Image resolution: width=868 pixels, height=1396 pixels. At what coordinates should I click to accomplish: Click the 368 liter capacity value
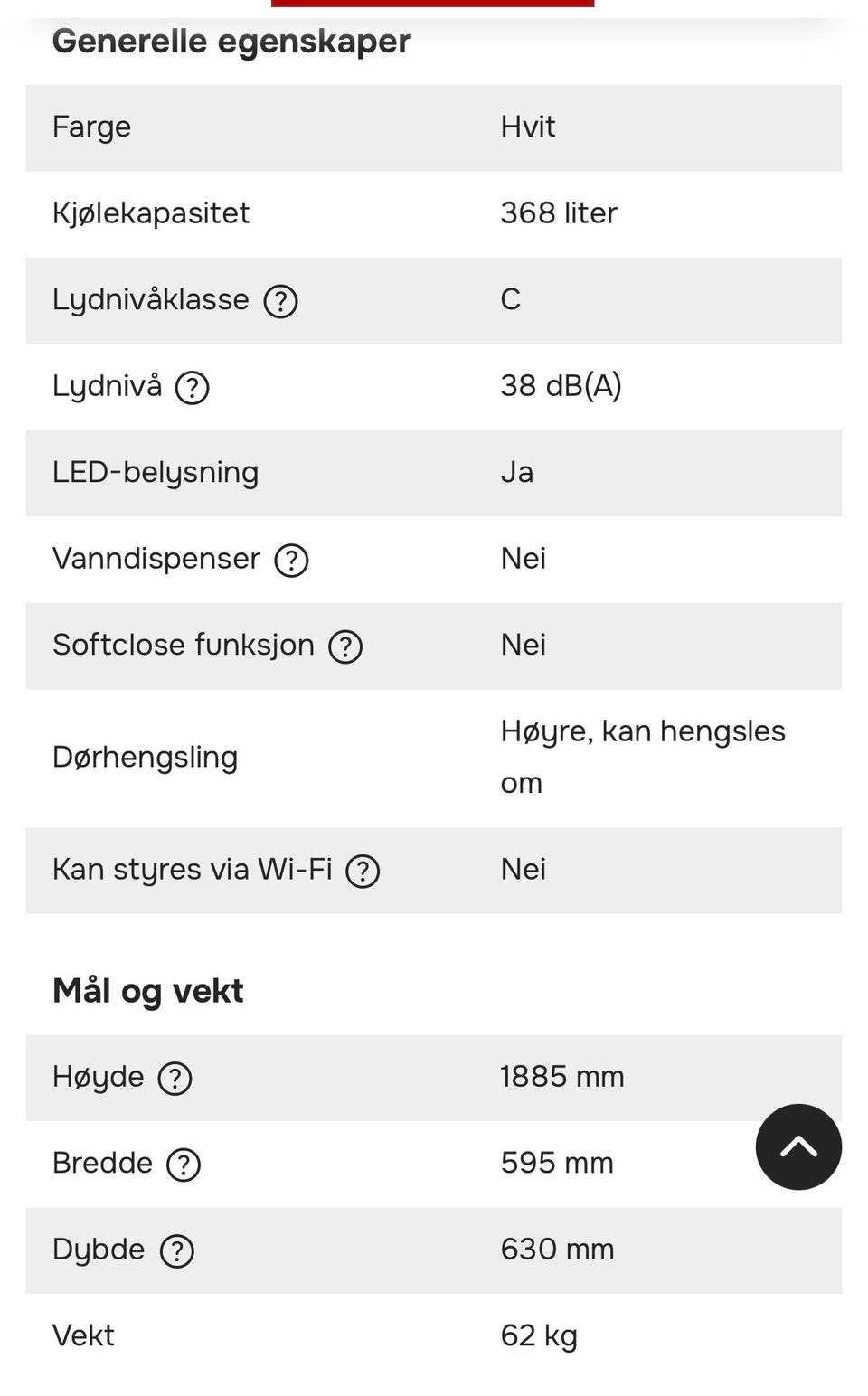[x=559, y=213]
